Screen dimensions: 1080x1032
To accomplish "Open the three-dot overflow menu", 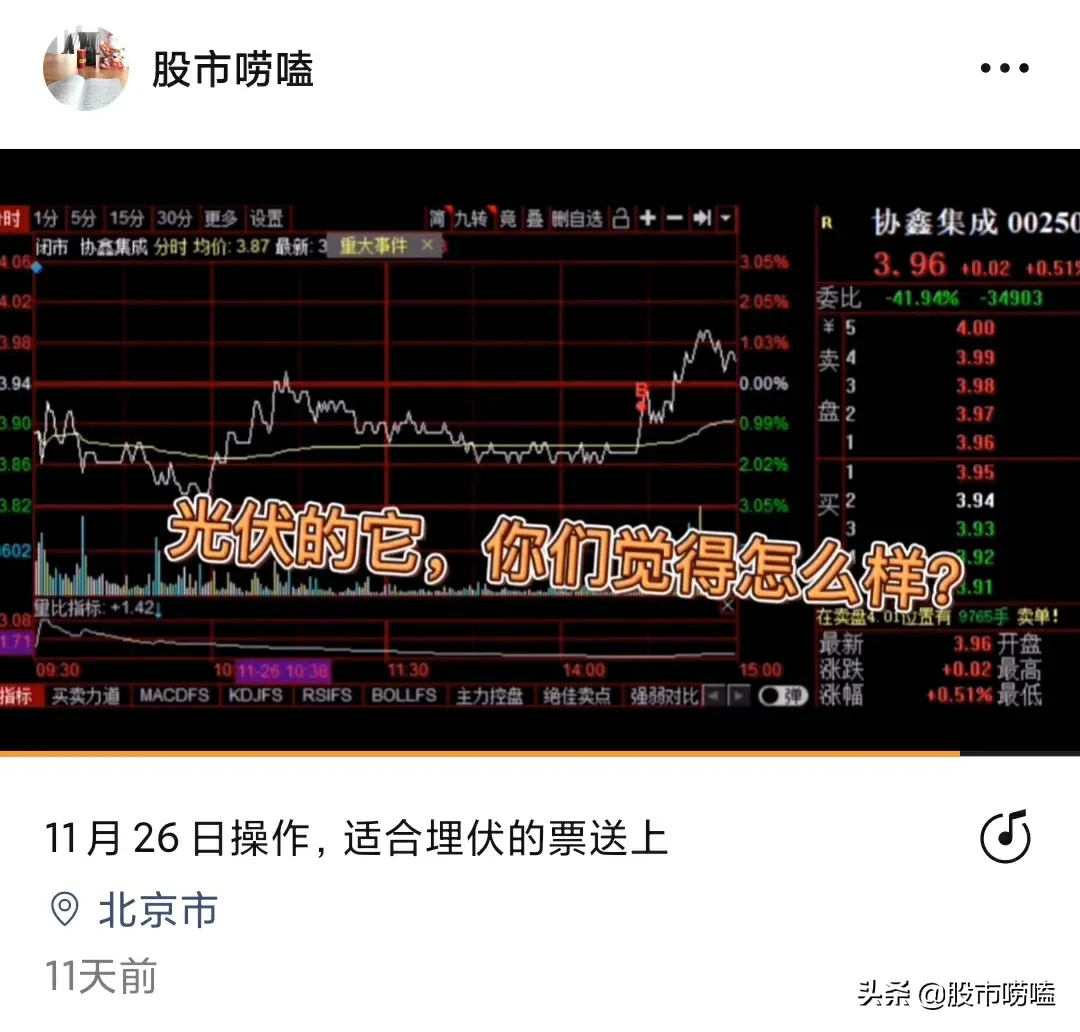I will click(1004, 69).
